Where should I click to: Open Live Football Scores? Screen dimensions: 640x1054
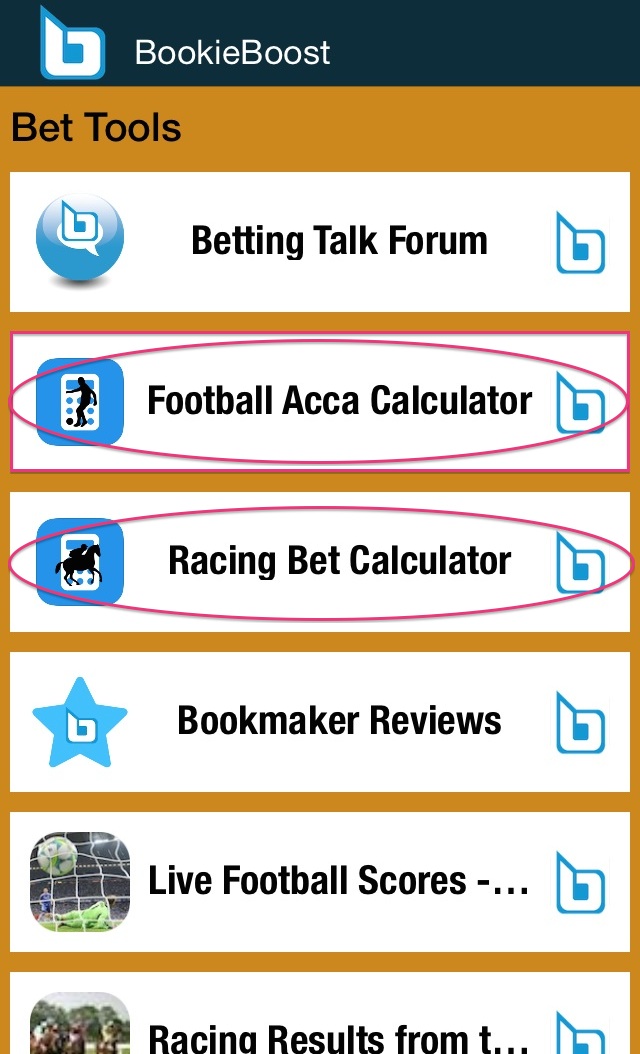320,881
